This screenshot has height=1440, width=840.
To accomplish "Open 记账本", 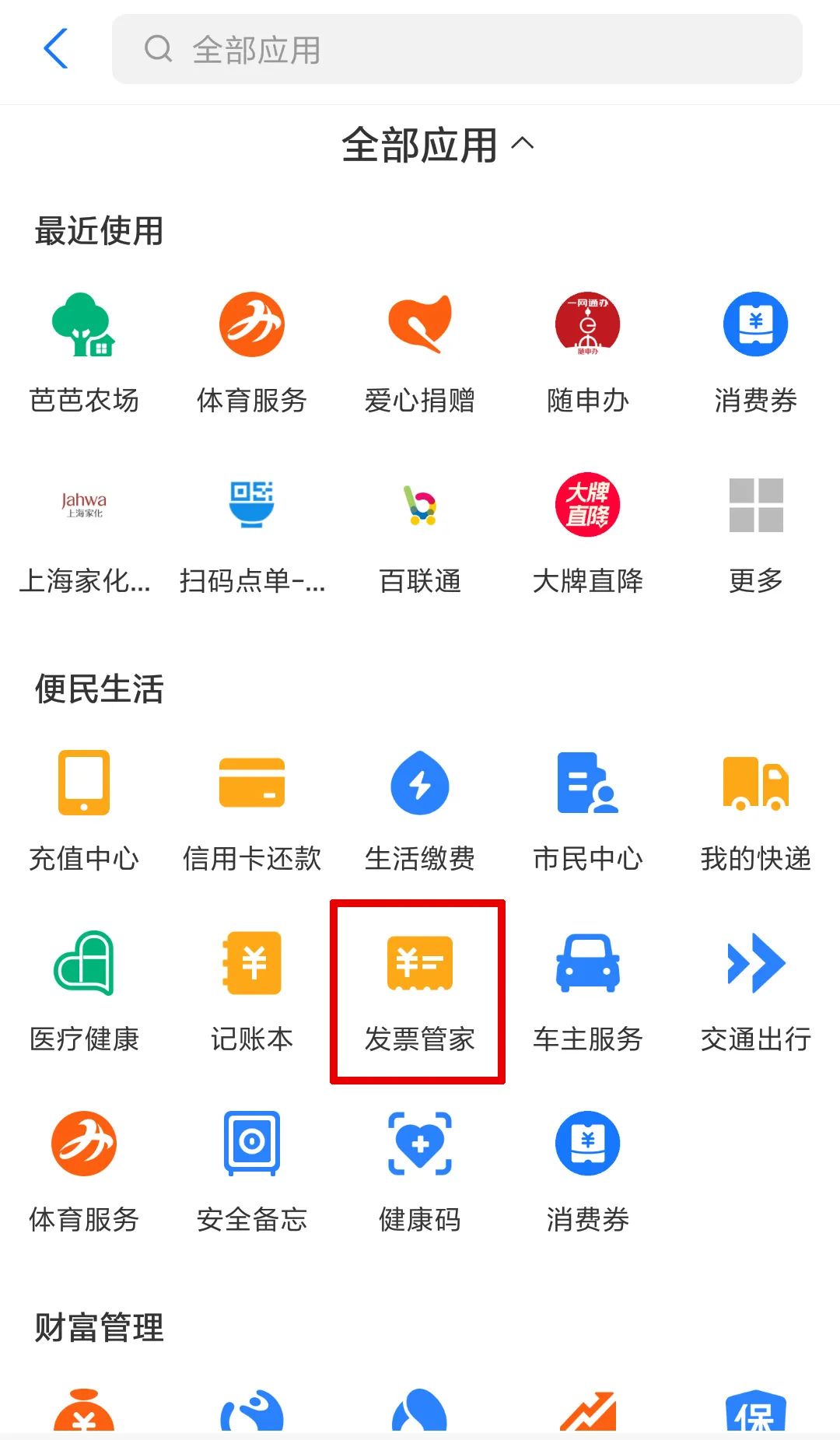I will click(x=252, y=992).
